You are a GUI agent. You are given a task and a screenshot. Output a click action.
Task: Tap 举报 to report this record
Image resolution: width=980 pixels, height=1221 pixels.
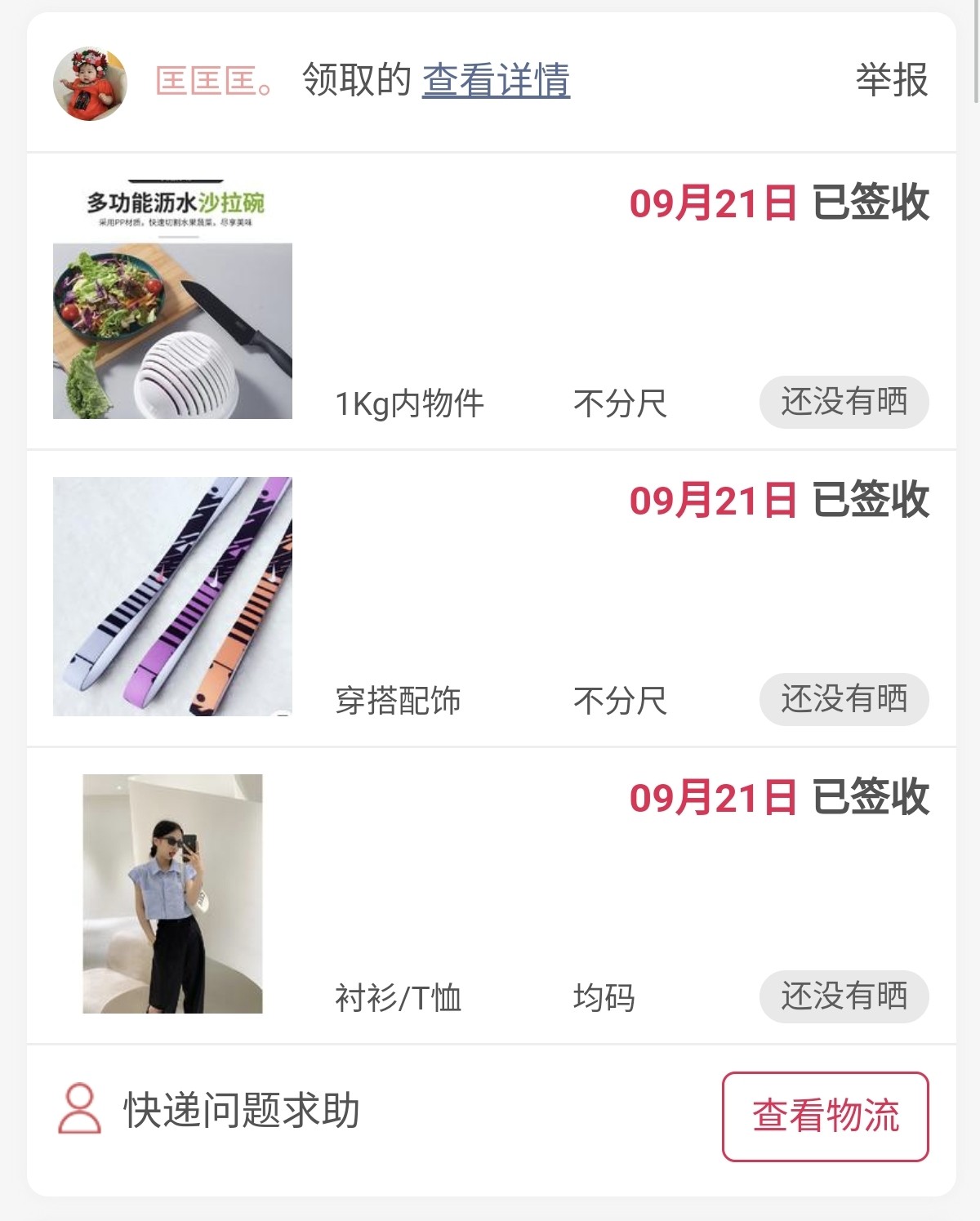coord(891,81)
